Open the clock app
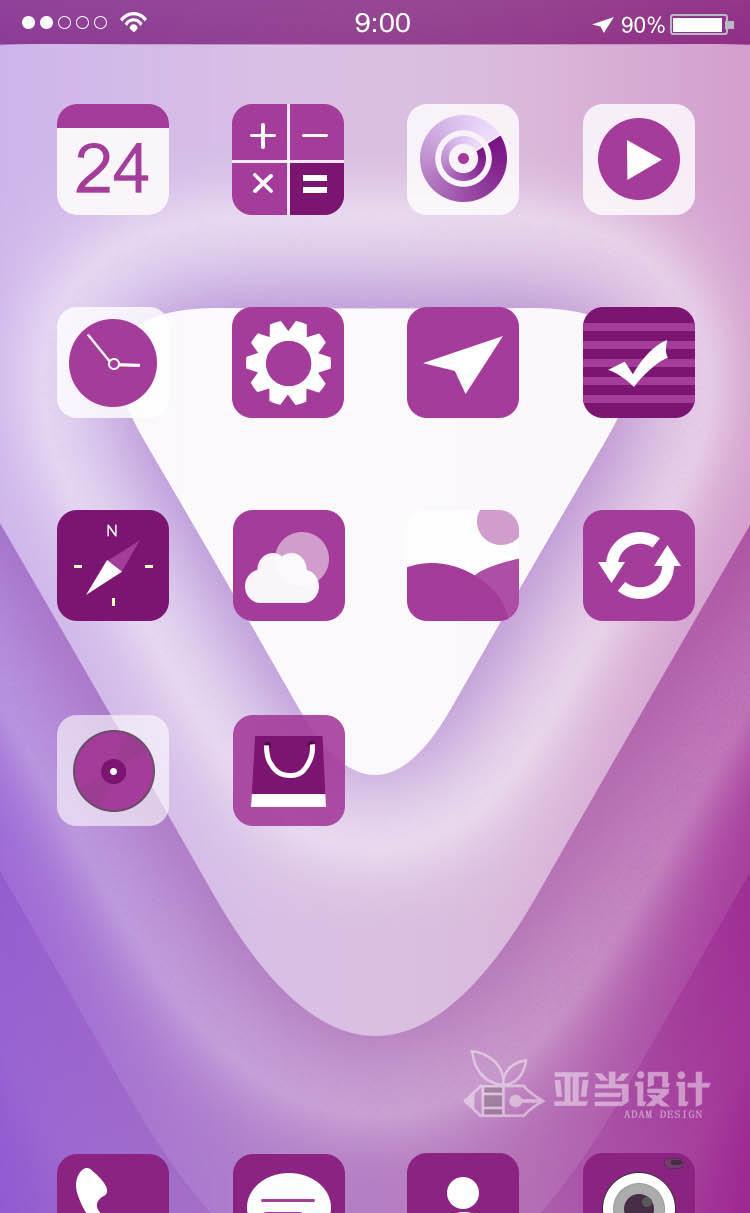Screen dimensions: 750x1213 pos(113,362)
